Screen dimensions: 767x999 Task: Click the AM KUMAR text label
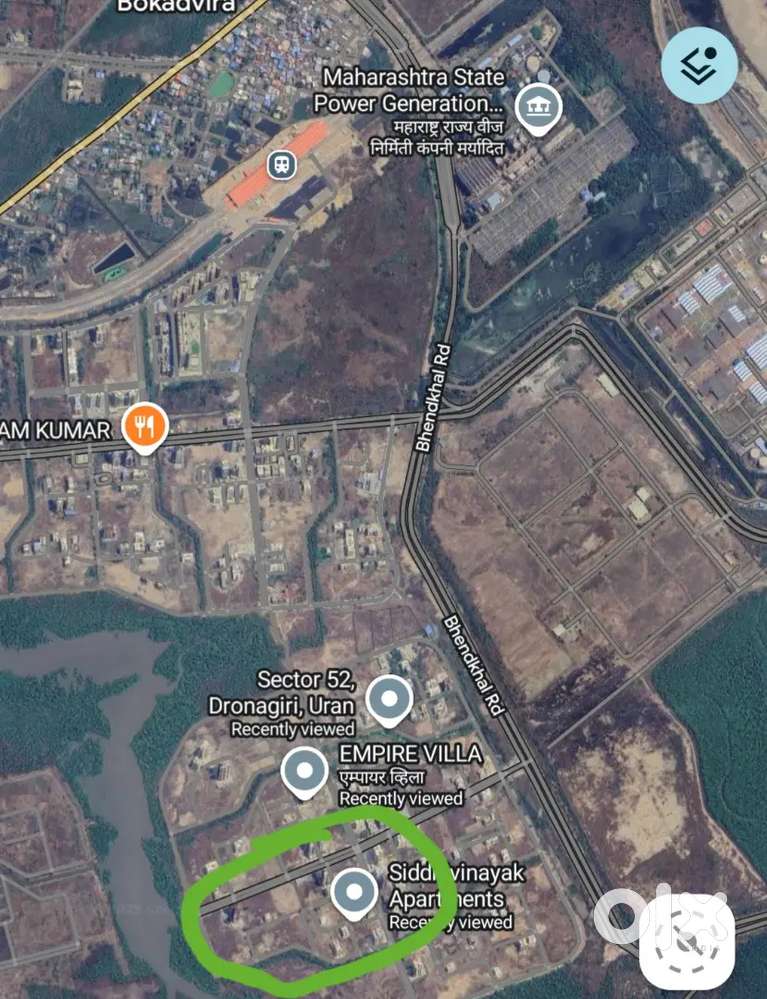(55, 428)
